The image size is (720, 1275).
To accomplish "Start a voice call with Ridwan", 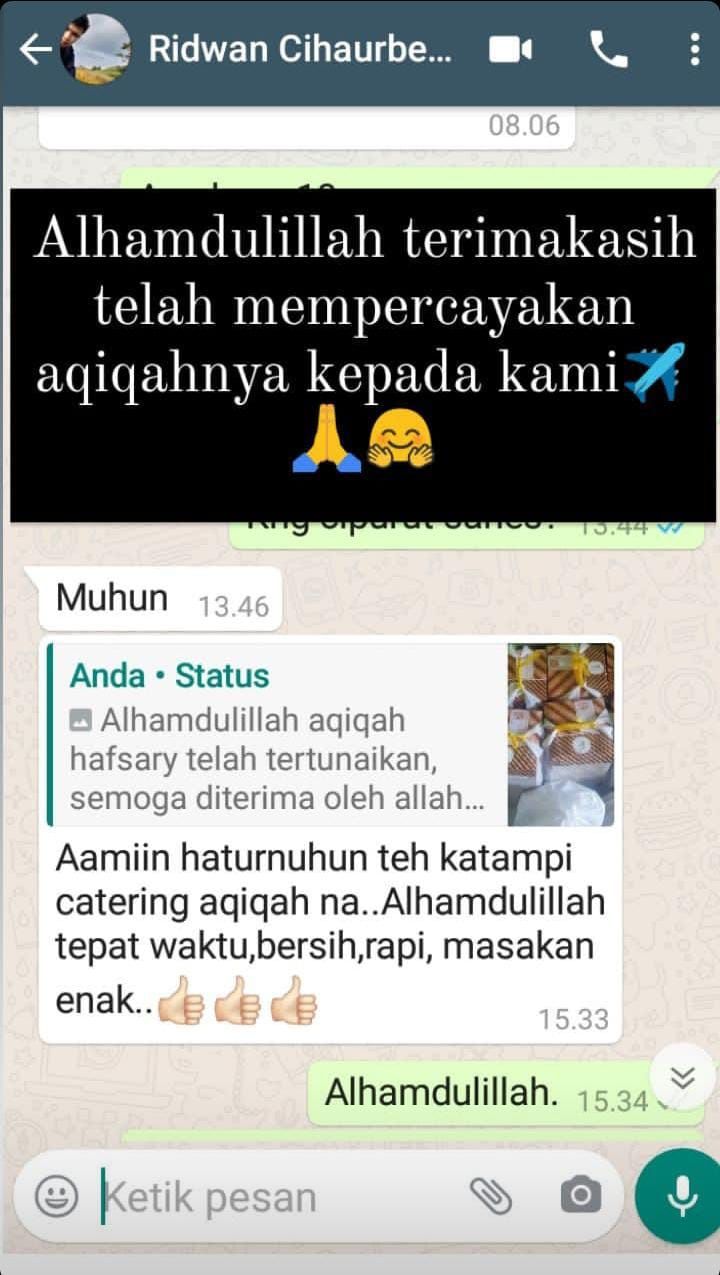I will pyautogui.click(x=608, y=49).
